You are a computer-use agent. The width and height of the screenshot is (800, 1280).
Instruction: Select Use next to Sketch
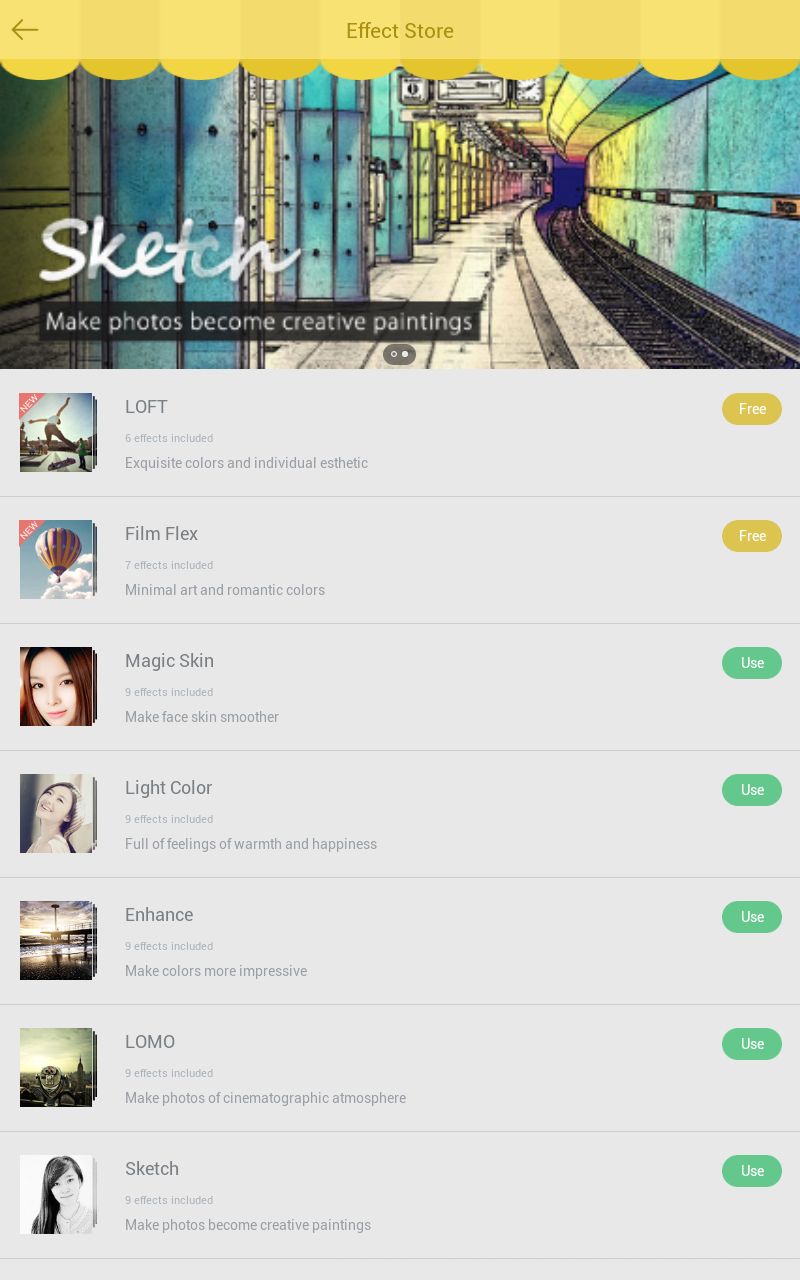(752, 1171)
